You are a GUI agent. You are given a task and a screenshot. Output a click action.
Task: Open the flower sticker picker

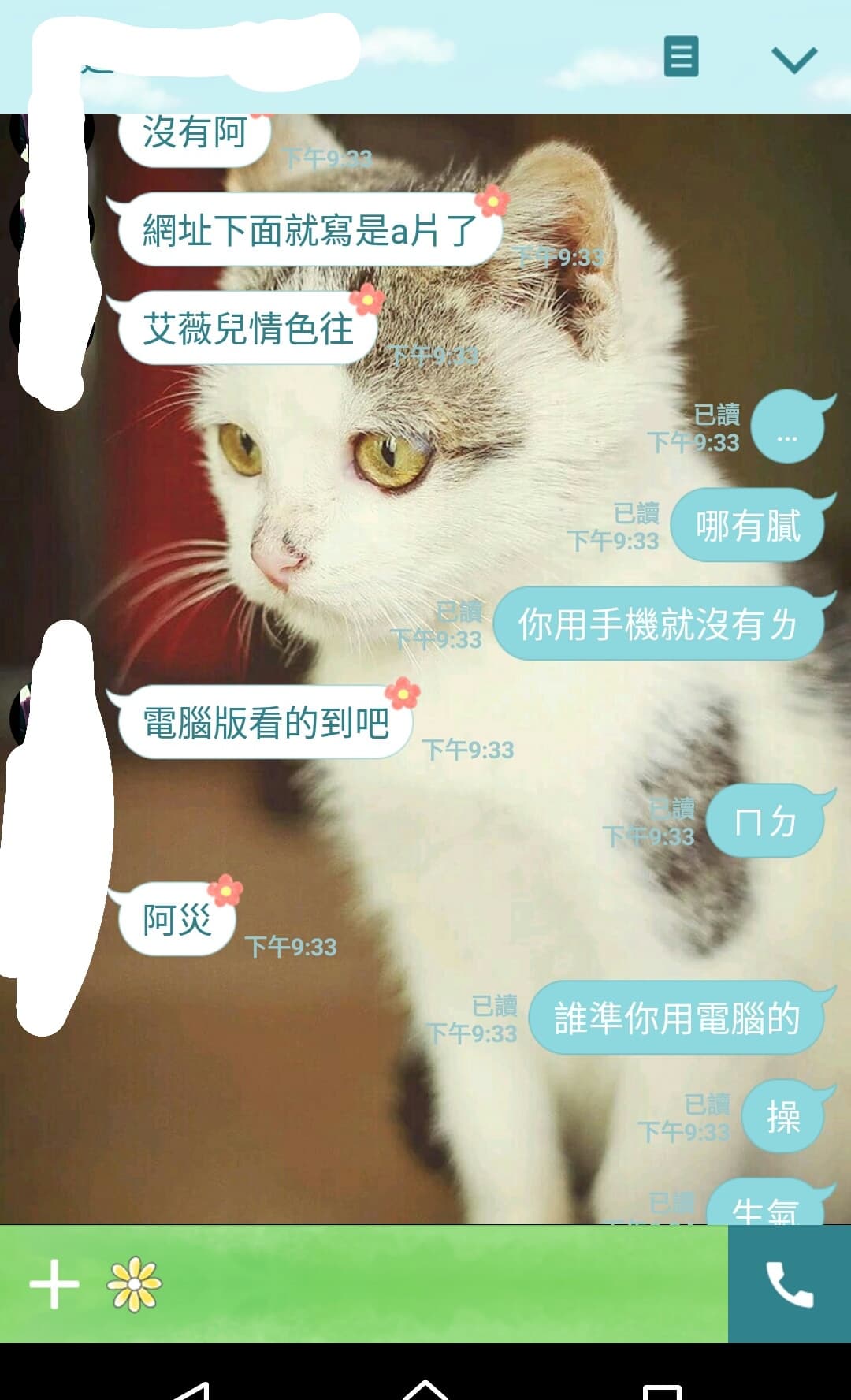point(134,1284)
